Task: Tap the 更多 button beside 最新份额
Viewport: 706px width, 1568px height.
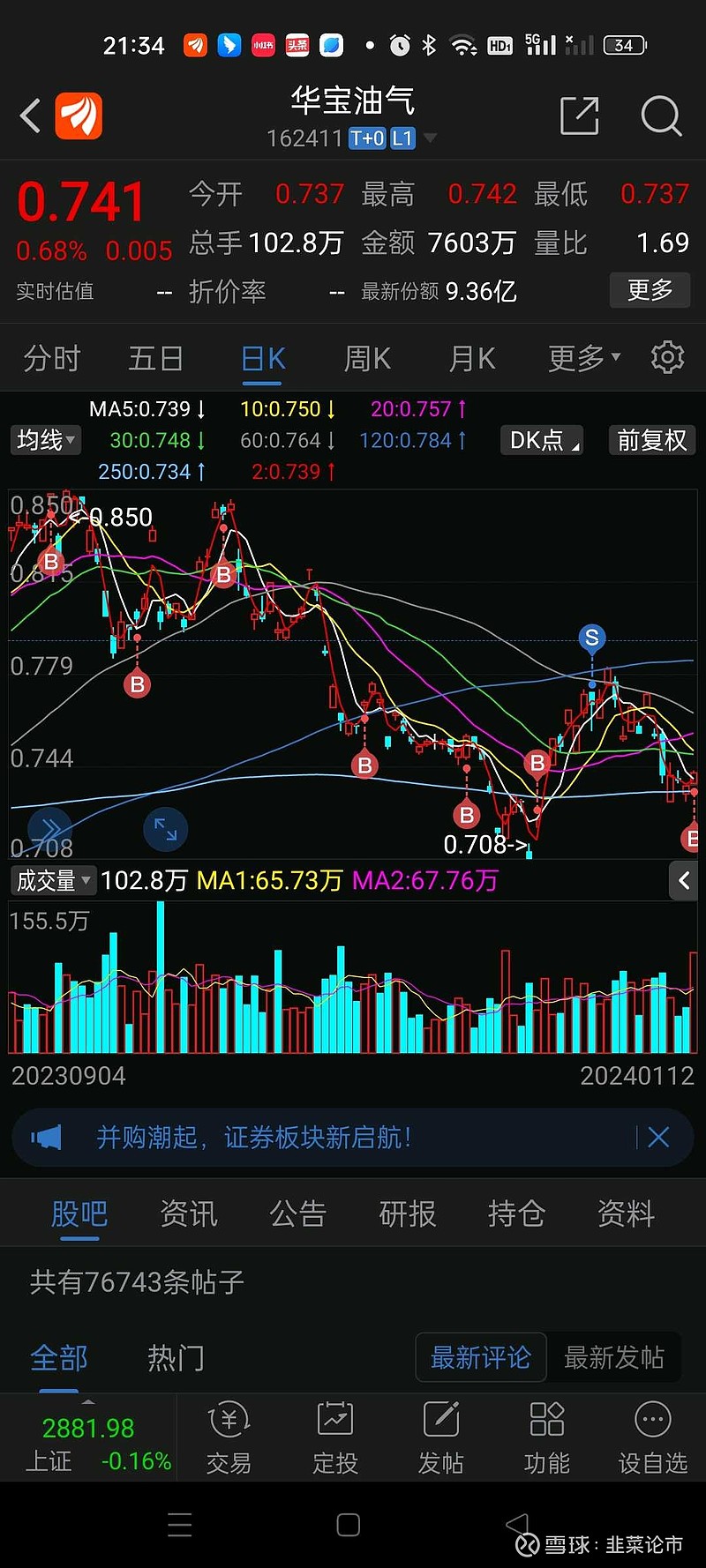Action: point(650,290)
